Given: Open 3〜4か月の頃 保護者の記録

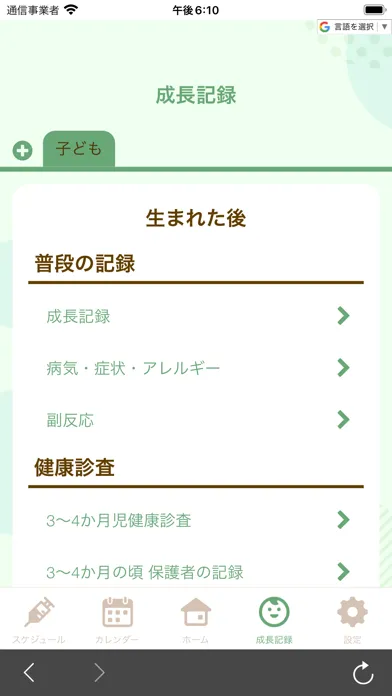Looking at the screenshot, I should [196, 572].
